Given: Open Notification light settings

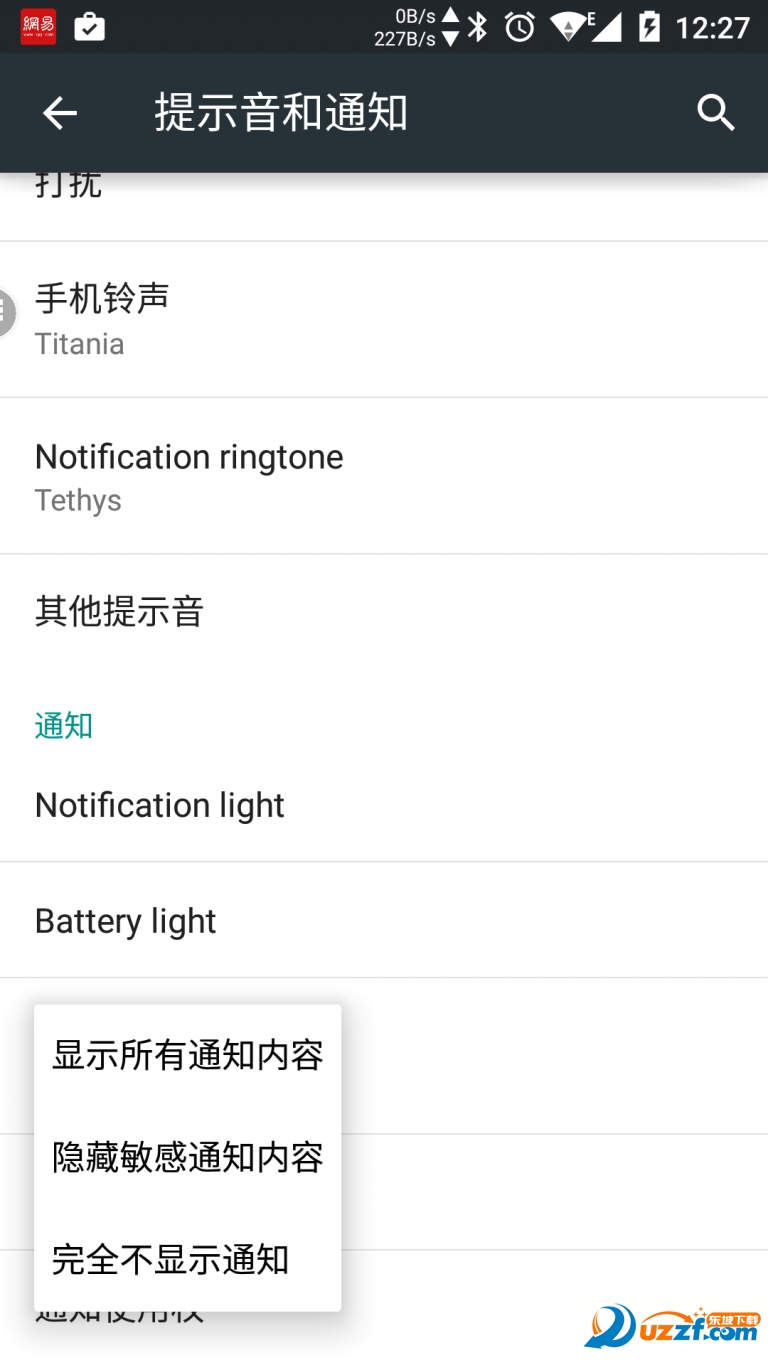Looking at the screenshot, I should coord(384,805).
